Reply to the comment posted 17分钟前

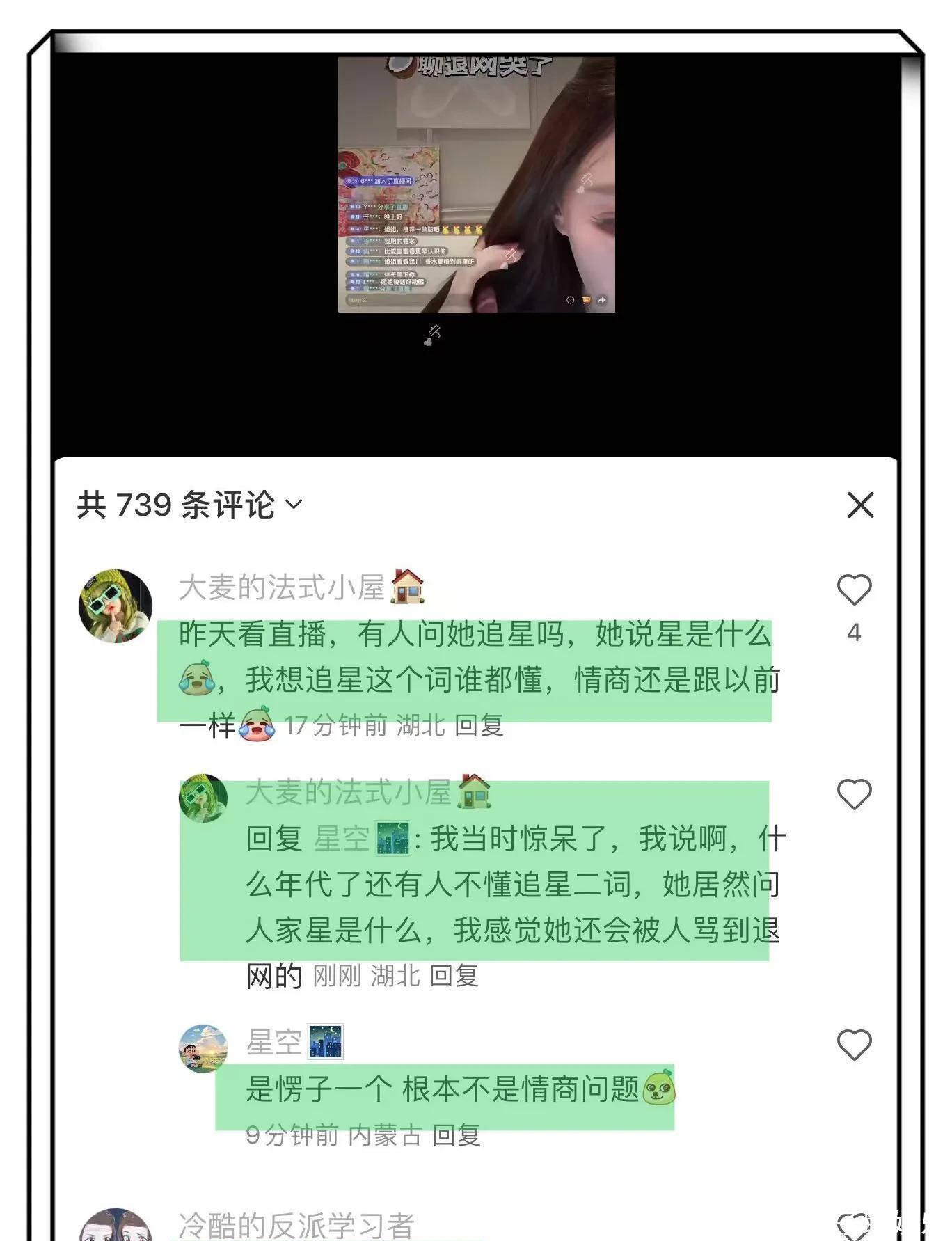(479, 725)
